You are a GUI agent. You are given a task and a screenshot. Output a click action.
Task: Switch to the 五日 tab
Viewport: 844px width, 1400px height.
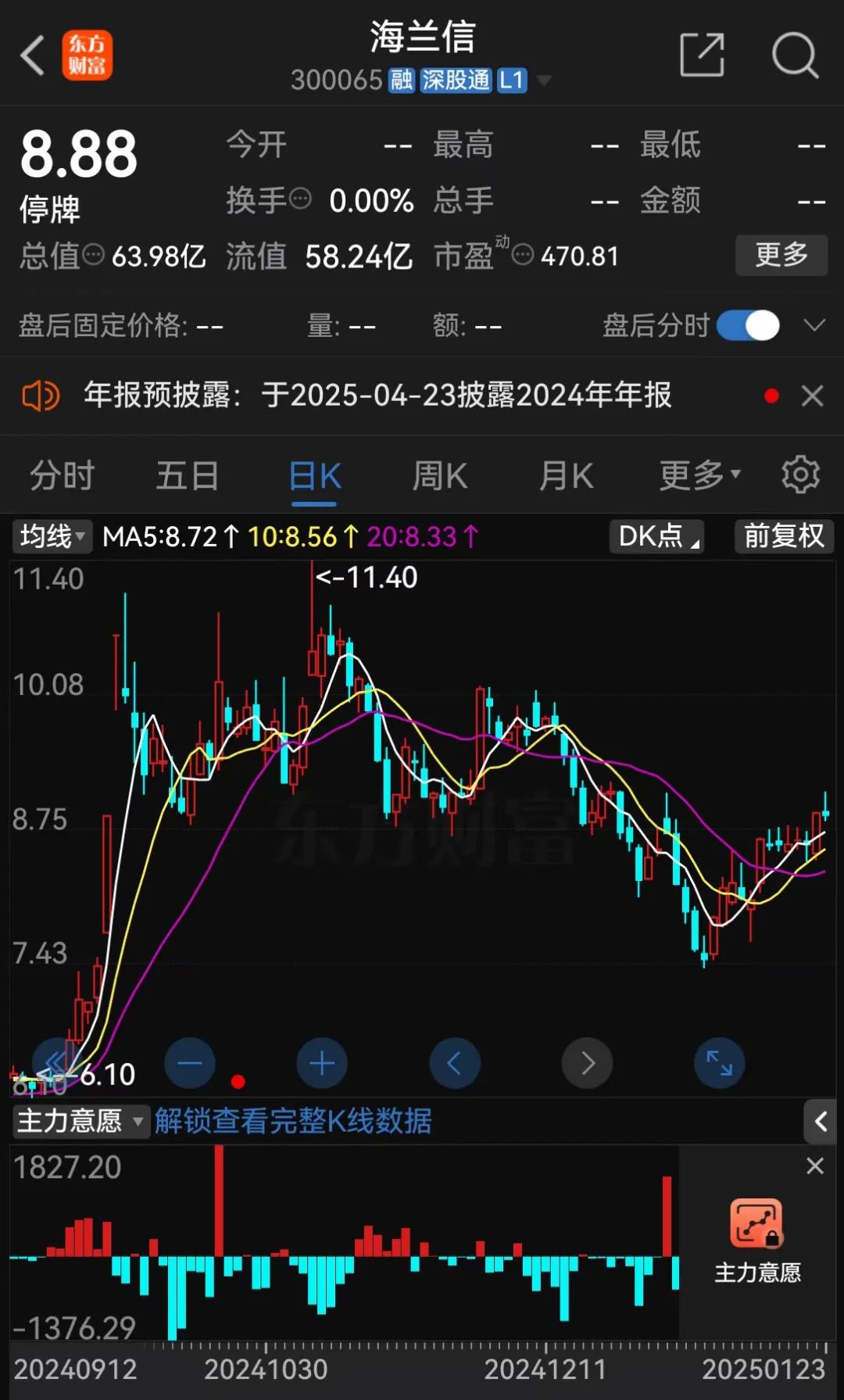(188, 475)
